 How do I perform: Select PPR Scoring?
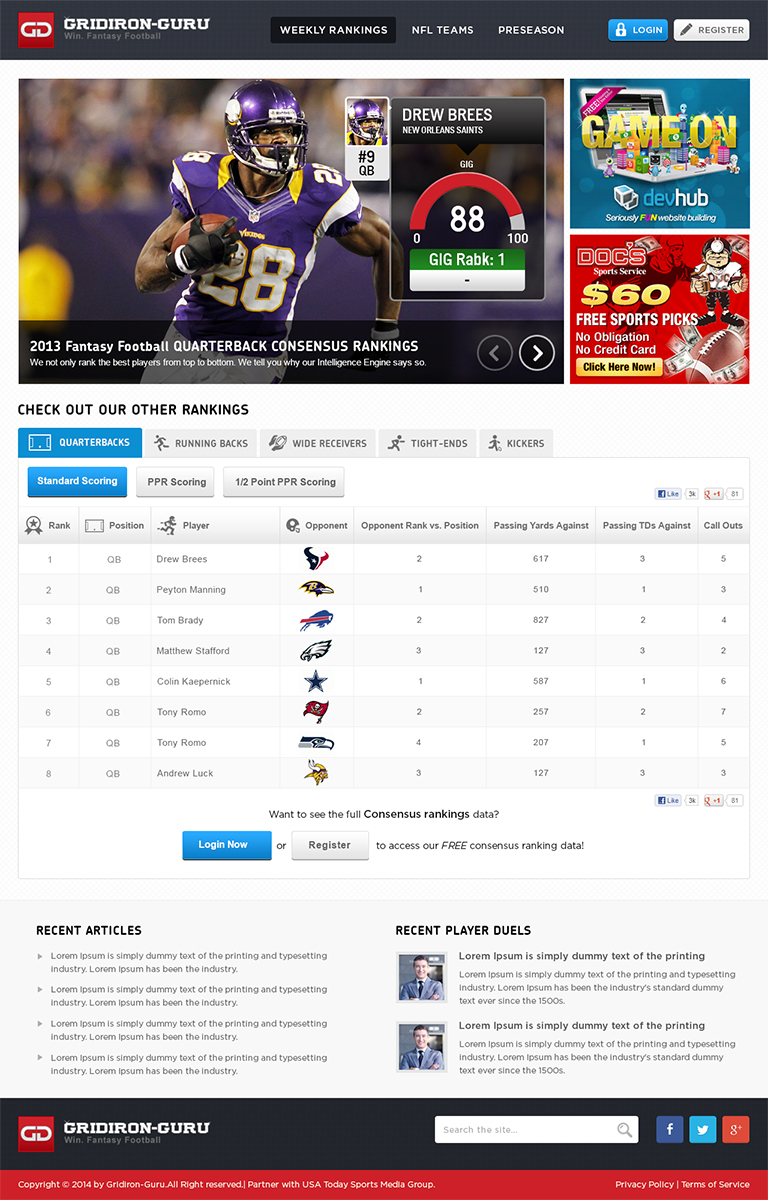coord(176,482)
